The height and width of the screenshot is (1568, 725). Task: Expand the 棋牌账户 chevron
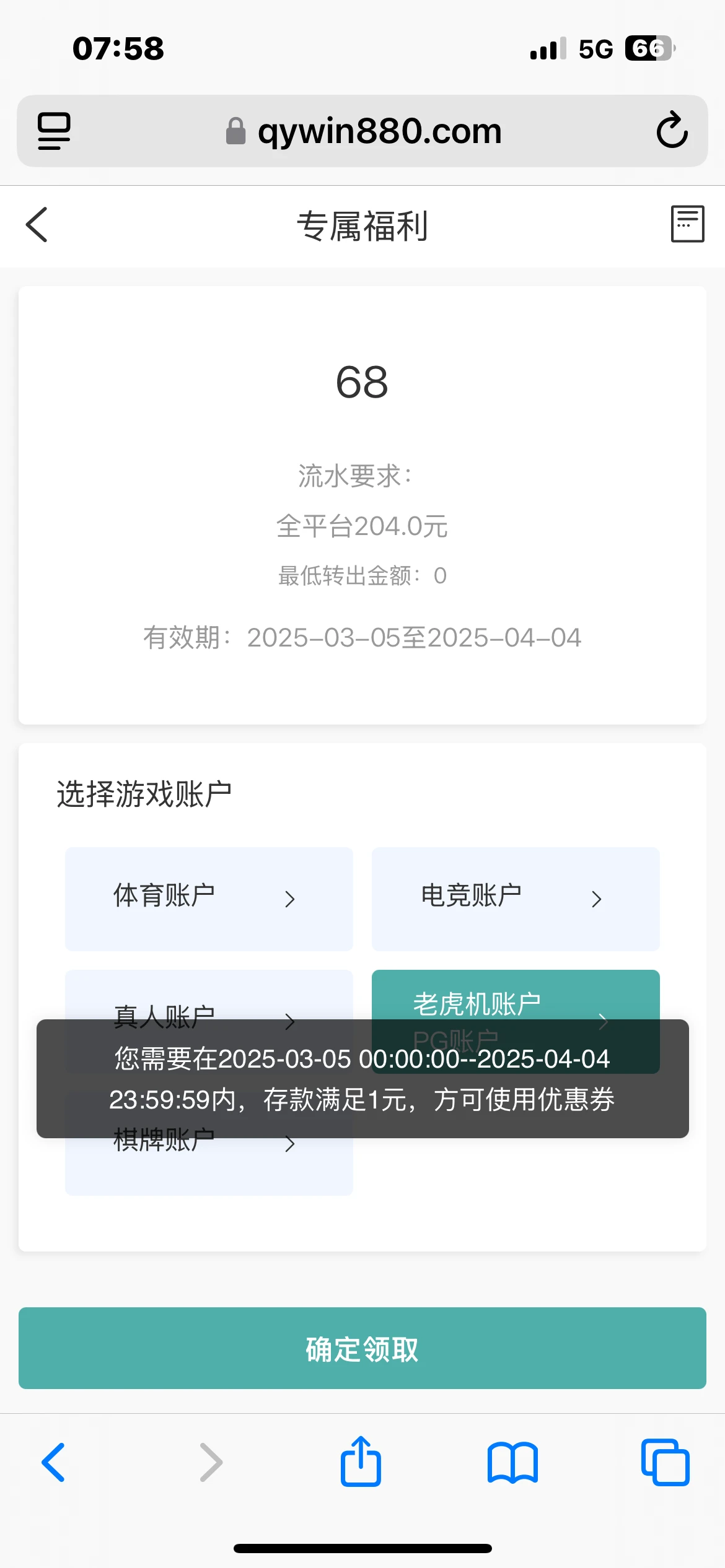tap(289, 1143)
